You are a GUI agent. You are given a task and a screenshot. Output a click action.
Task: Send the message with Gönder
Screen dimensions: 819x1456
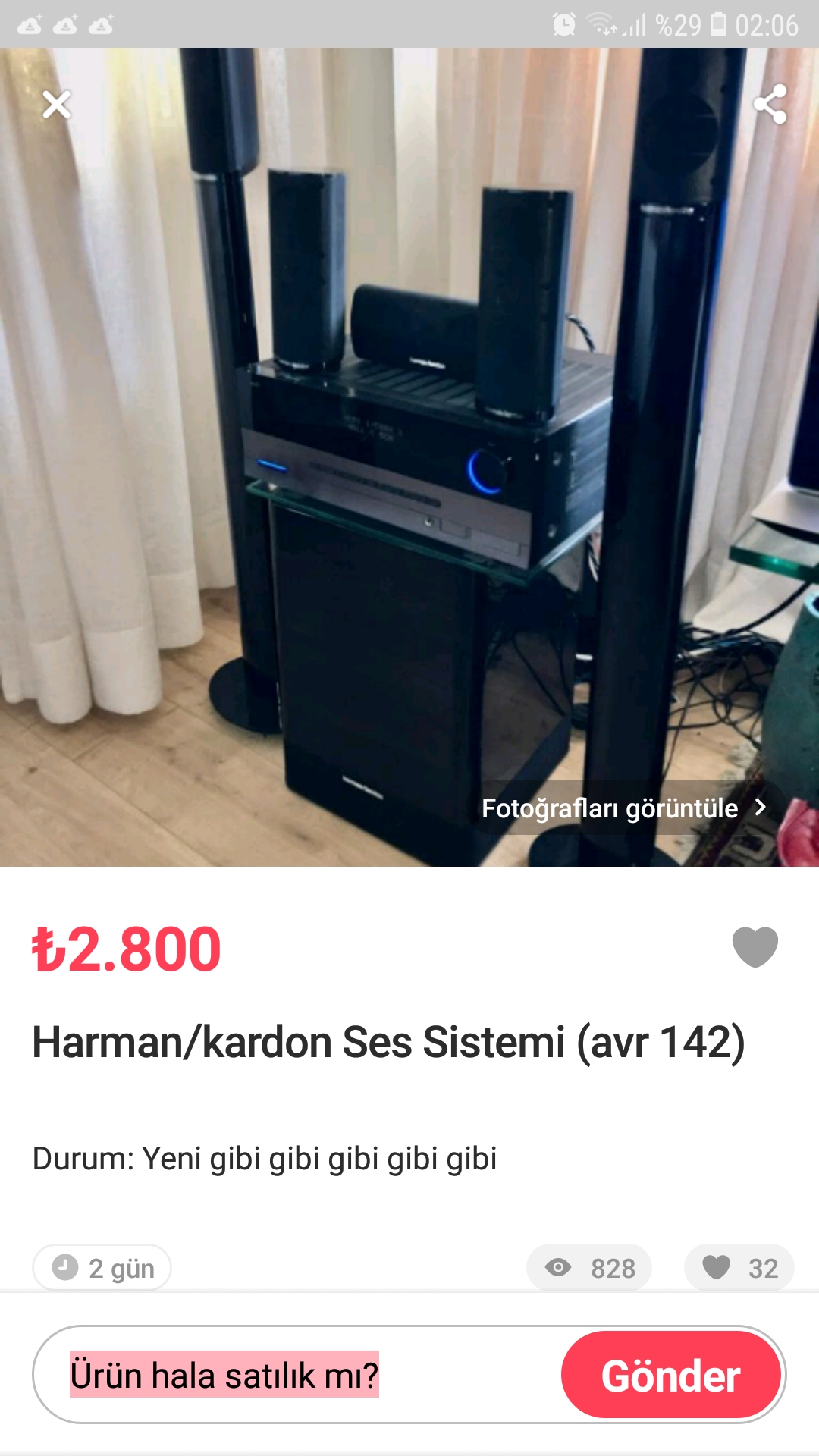670,1375
